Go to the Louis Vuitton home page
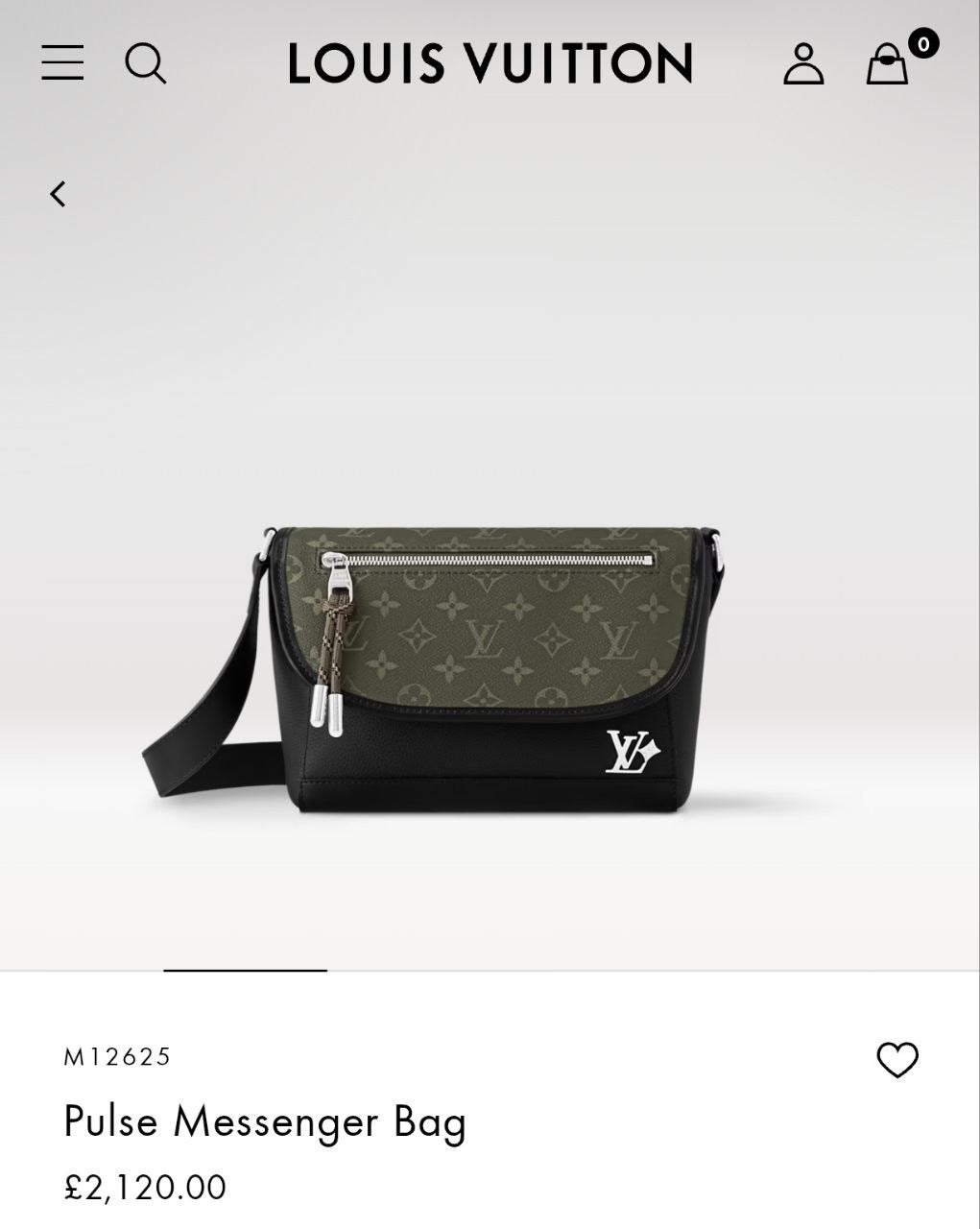The image size is (980, 1229). pos(490,63)
